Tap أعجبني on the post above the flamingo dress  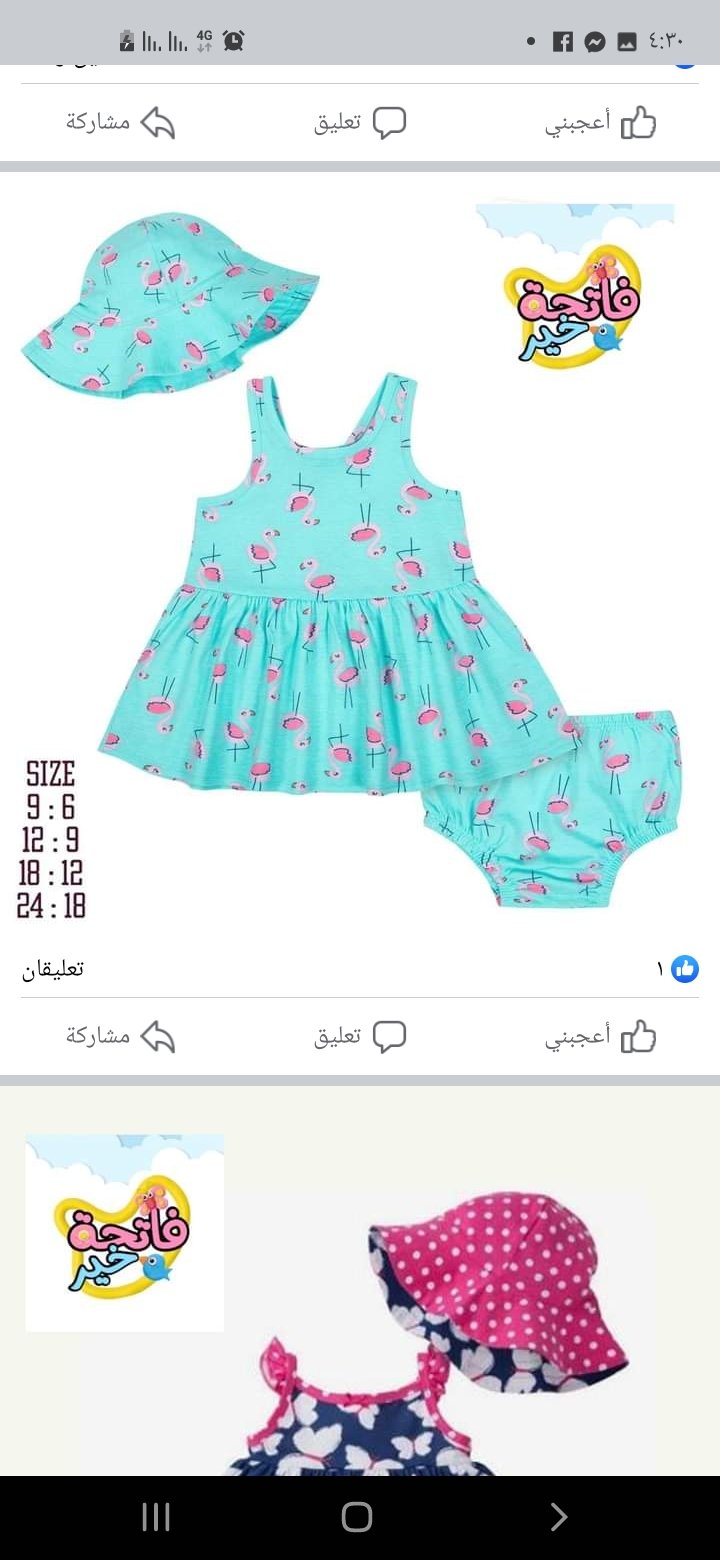(600, 123)
